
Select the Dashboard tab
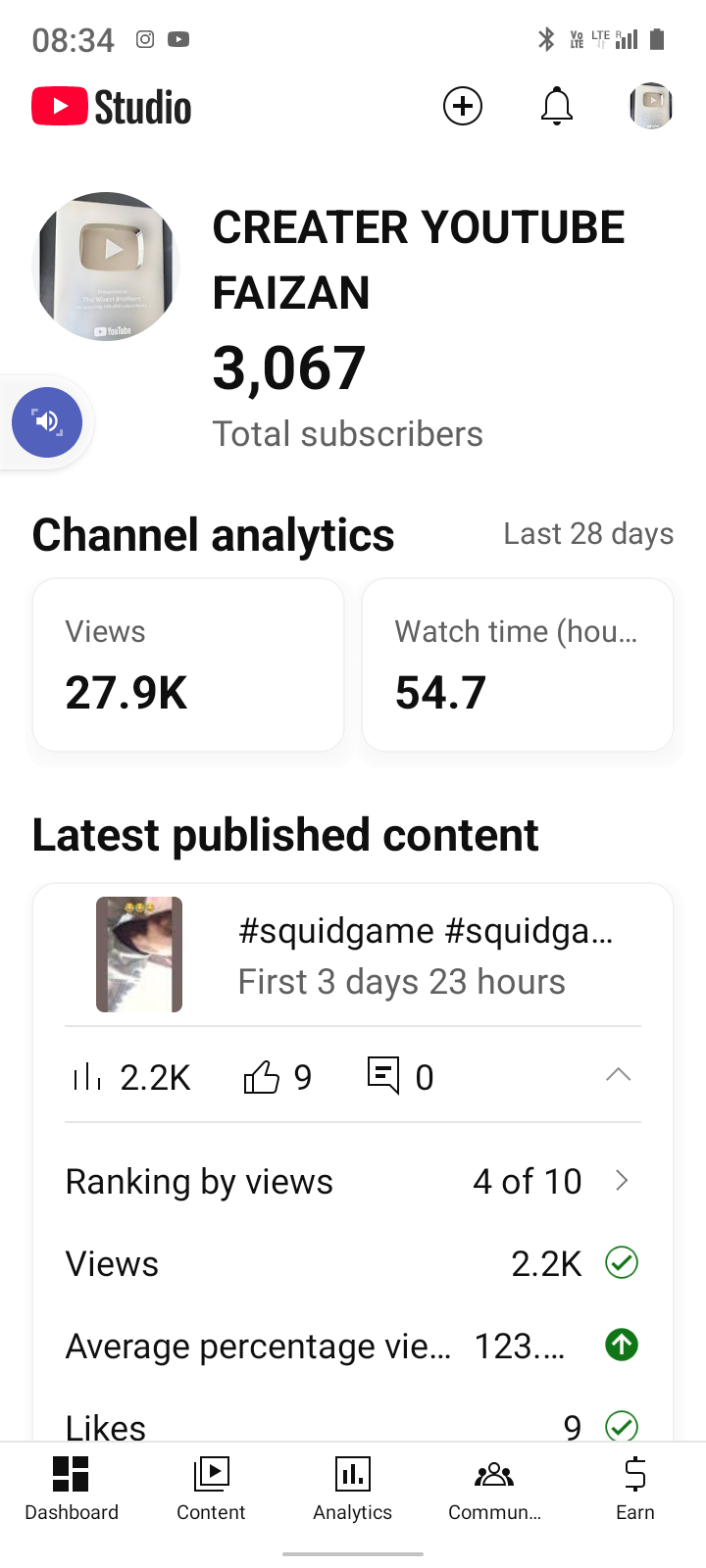[x=71, y=1488]
